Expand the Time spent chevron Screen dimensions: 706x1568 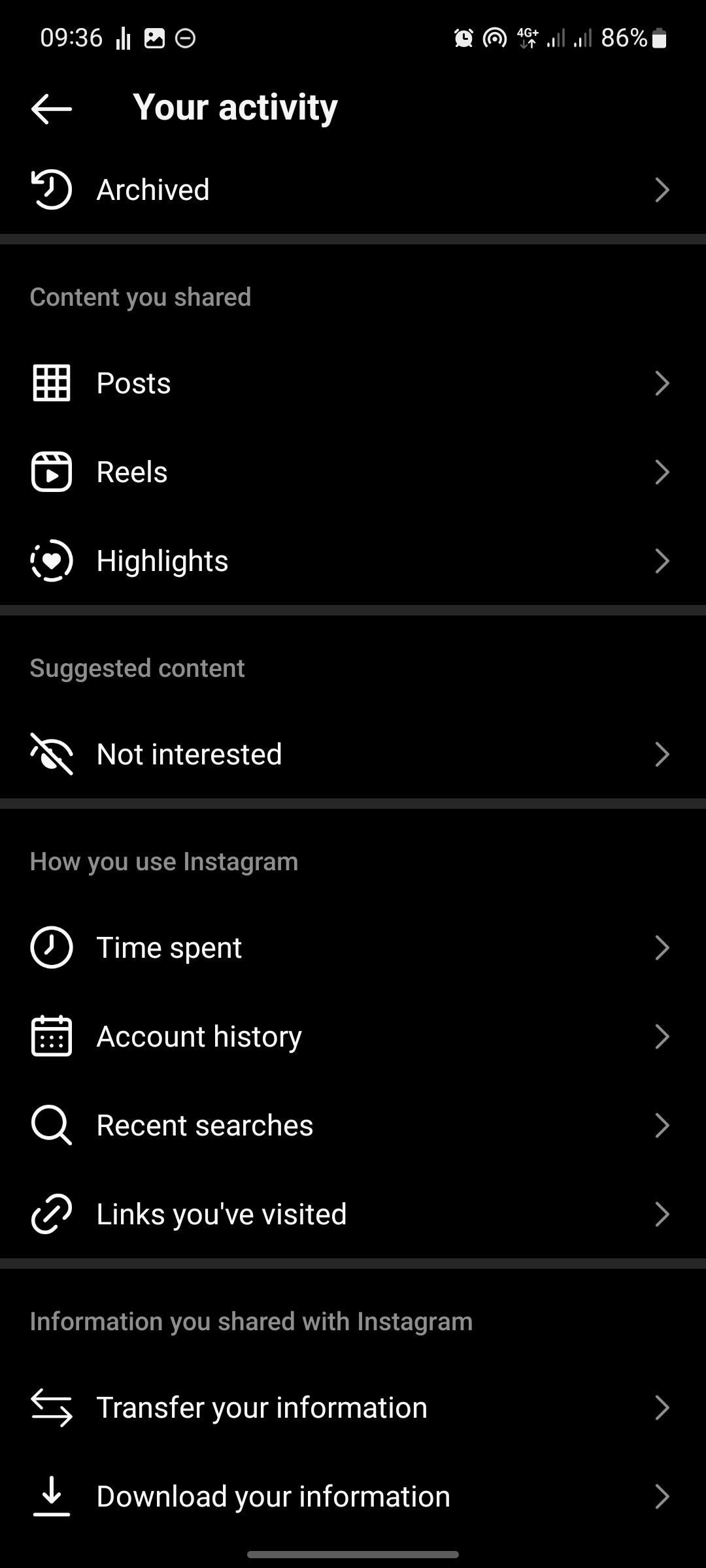point(663,947)
